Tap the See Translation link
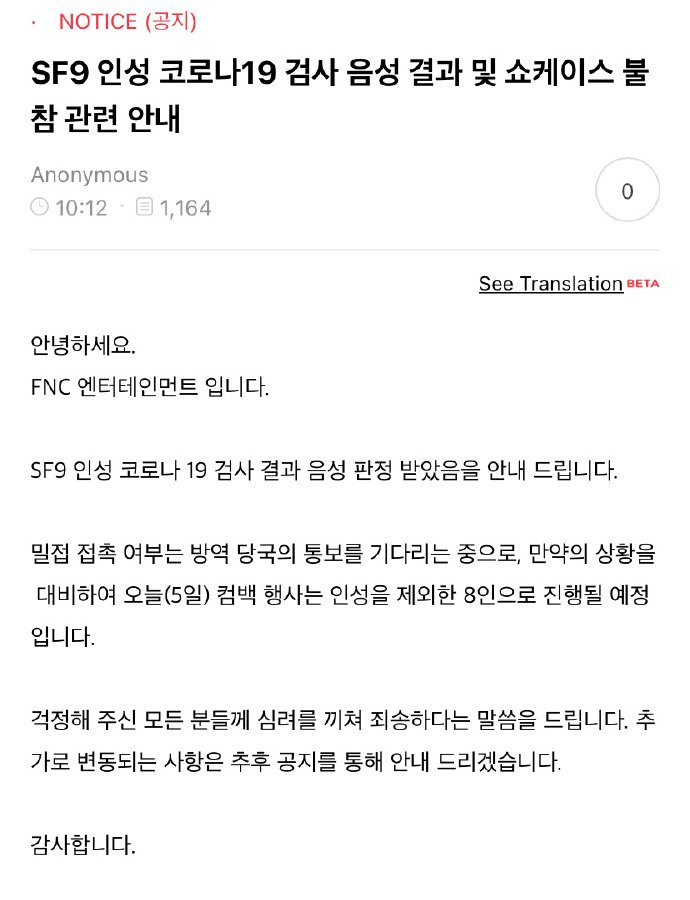Viewport: 690px width, 900px height. click(x=550, y=284)
